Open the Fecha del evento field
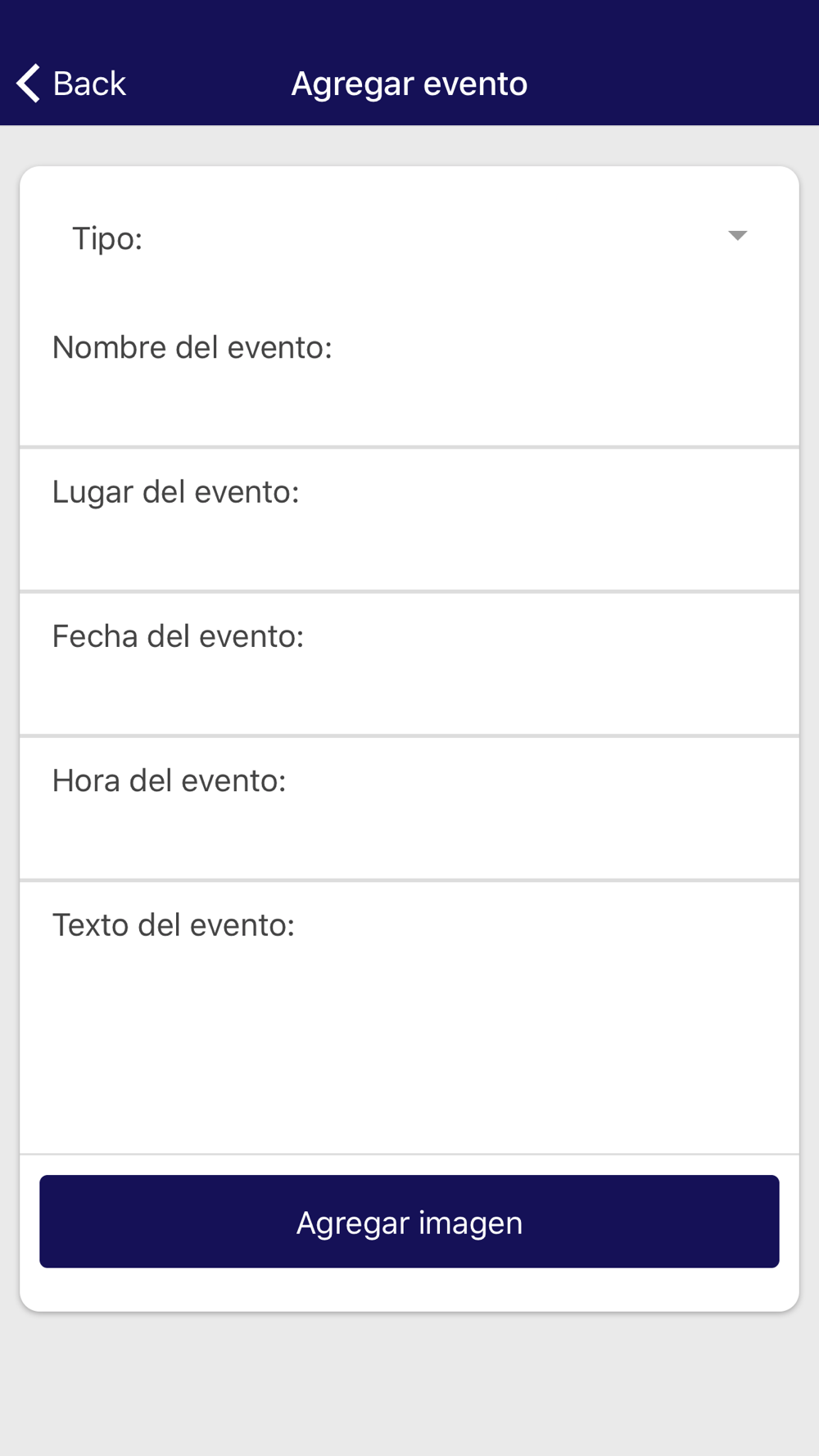This screenshot has height=1456, width=819. pyautogui.click(x=409, y=664)
